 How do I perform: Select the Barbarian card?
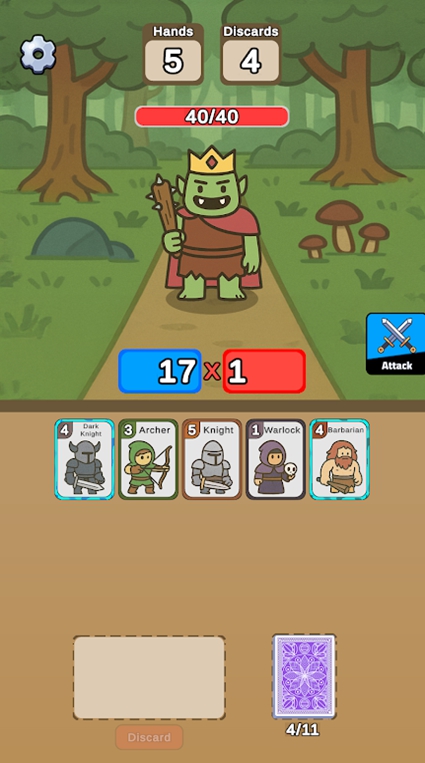[340, 459]
